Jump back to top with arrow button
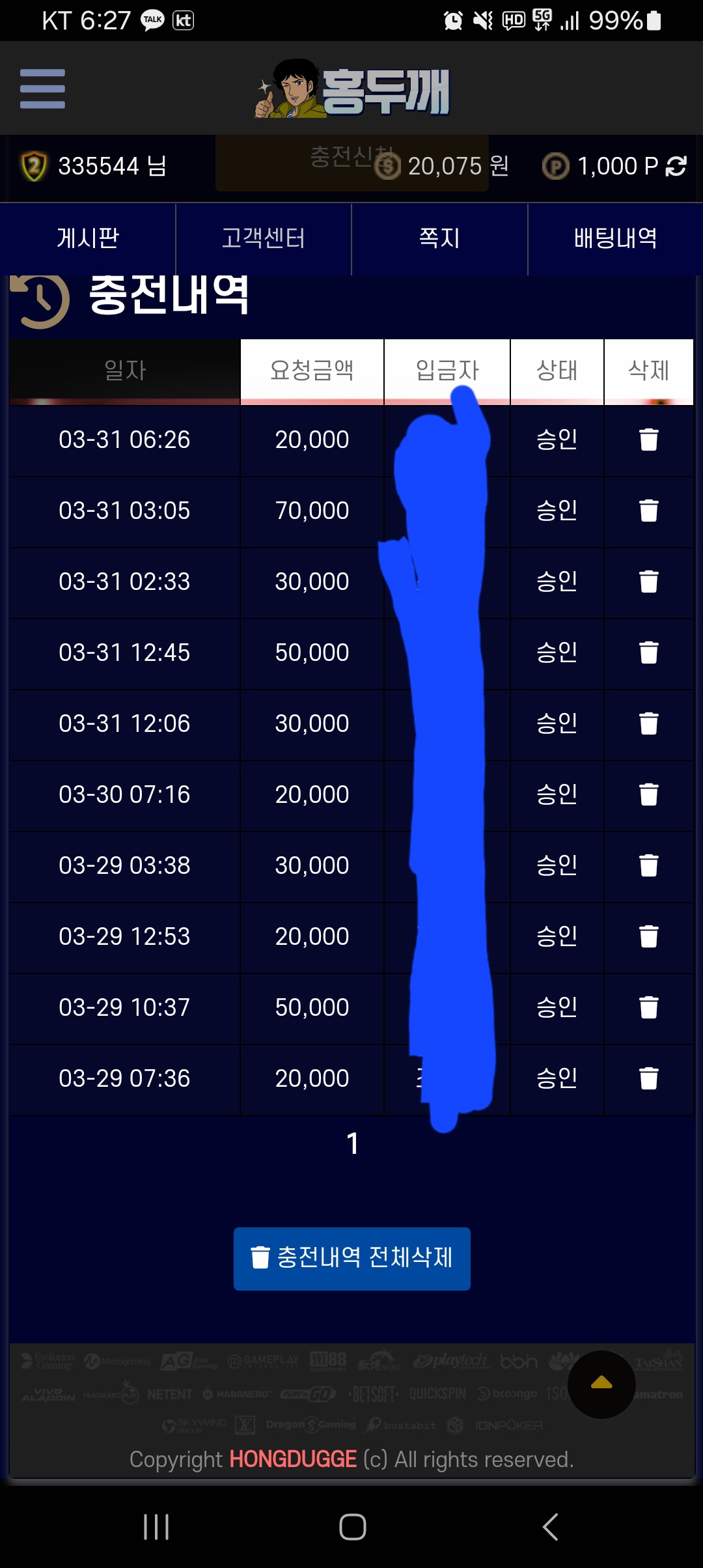 point(601,1384)
